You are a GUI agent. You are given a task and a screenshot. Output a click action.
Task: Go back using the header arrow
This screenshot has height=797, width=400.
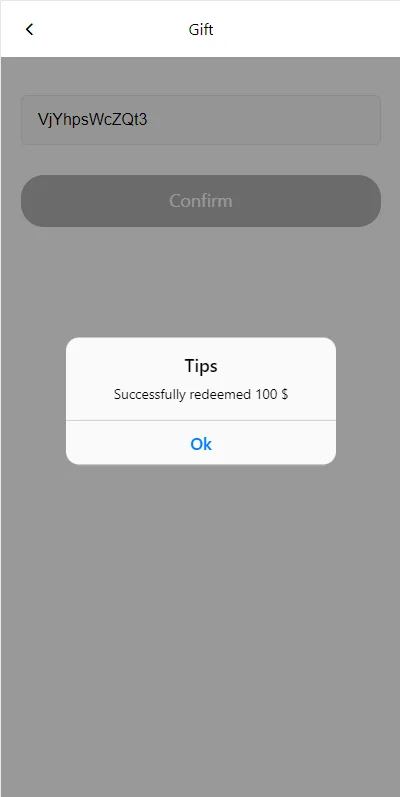pyautogui.click(x=29, y=29)
